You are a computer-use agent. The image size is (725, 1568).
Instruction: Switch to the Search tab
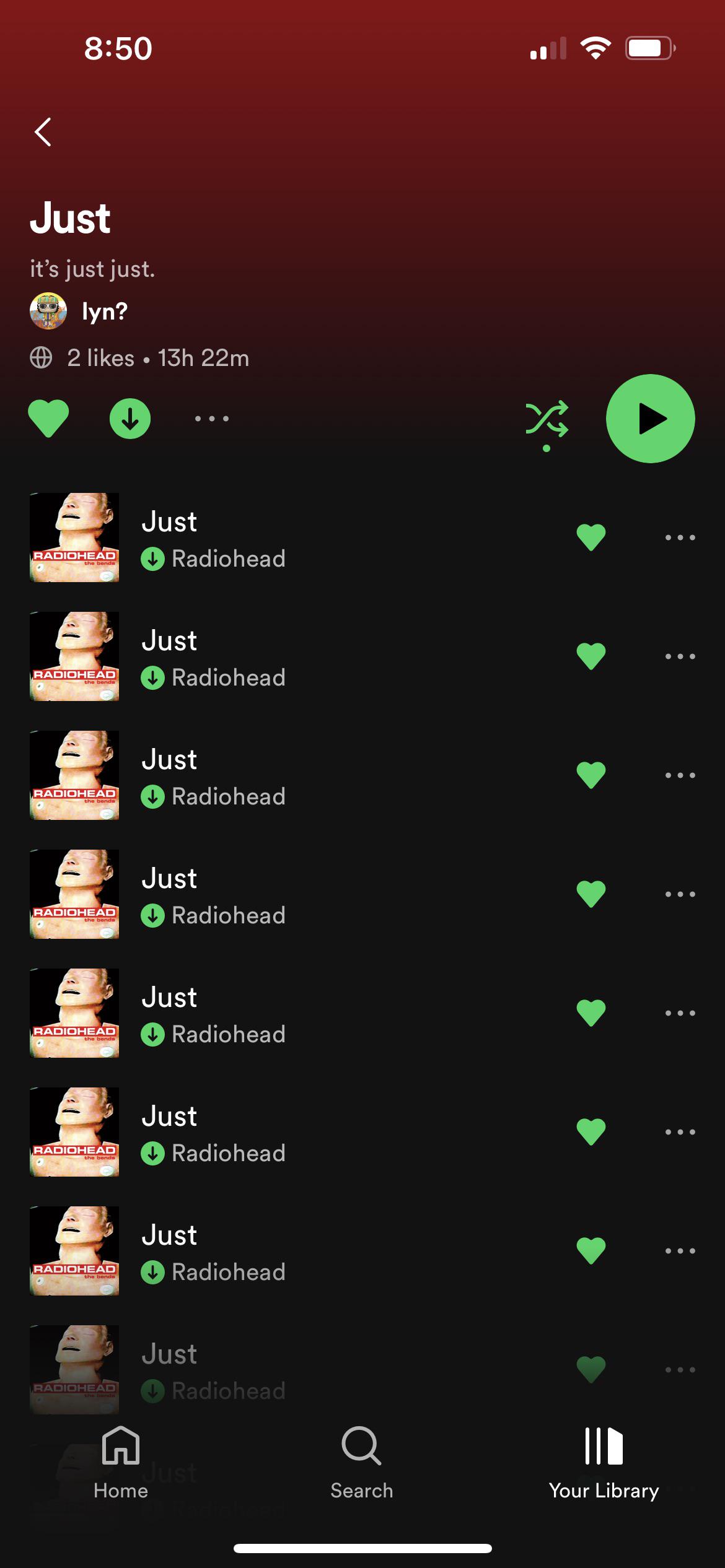pyautogui.click(x=362, y=1462)
